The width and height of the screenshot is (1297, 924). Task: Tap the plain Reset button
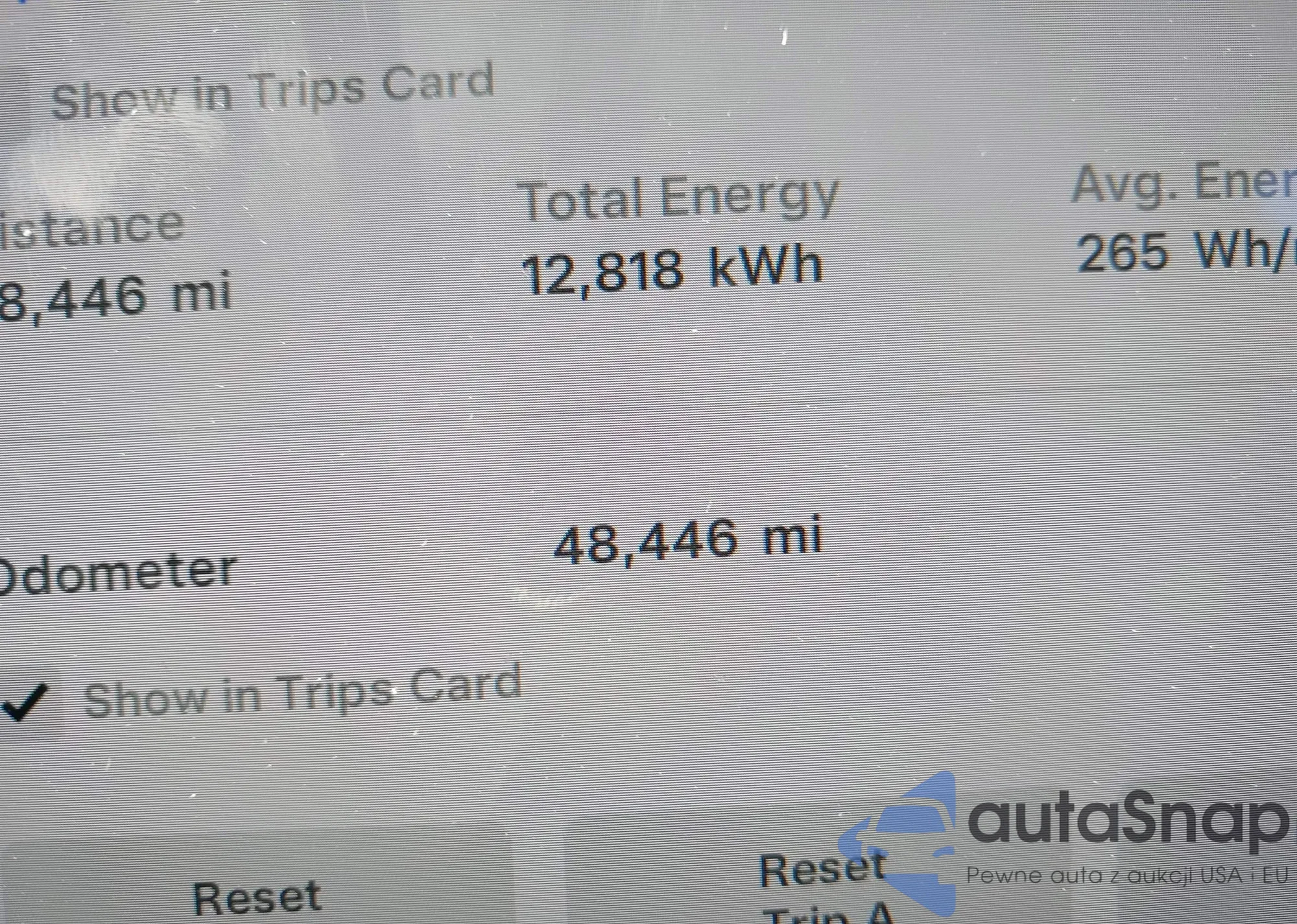[x=257, y=897]
